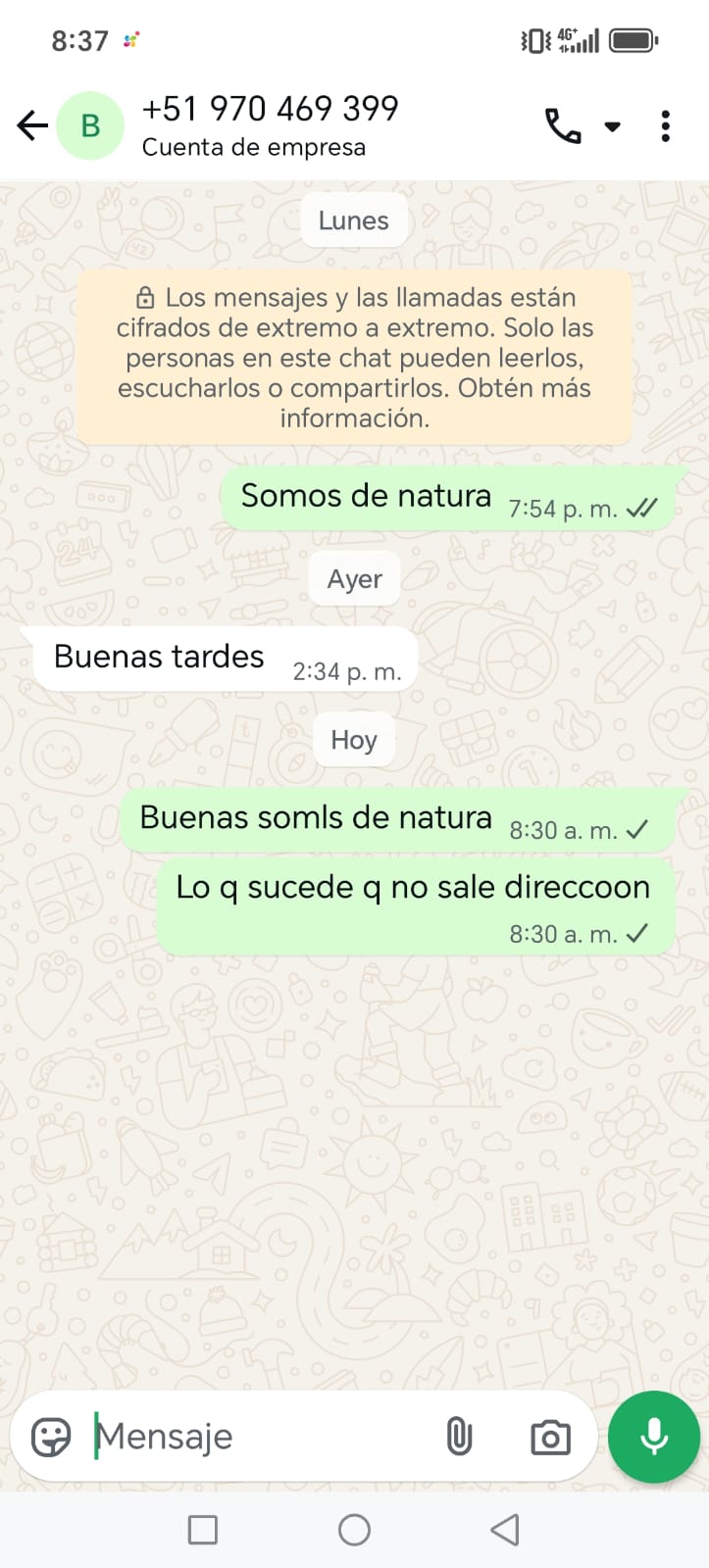Open the Obtén más información encryption notice

coord(354,358)
